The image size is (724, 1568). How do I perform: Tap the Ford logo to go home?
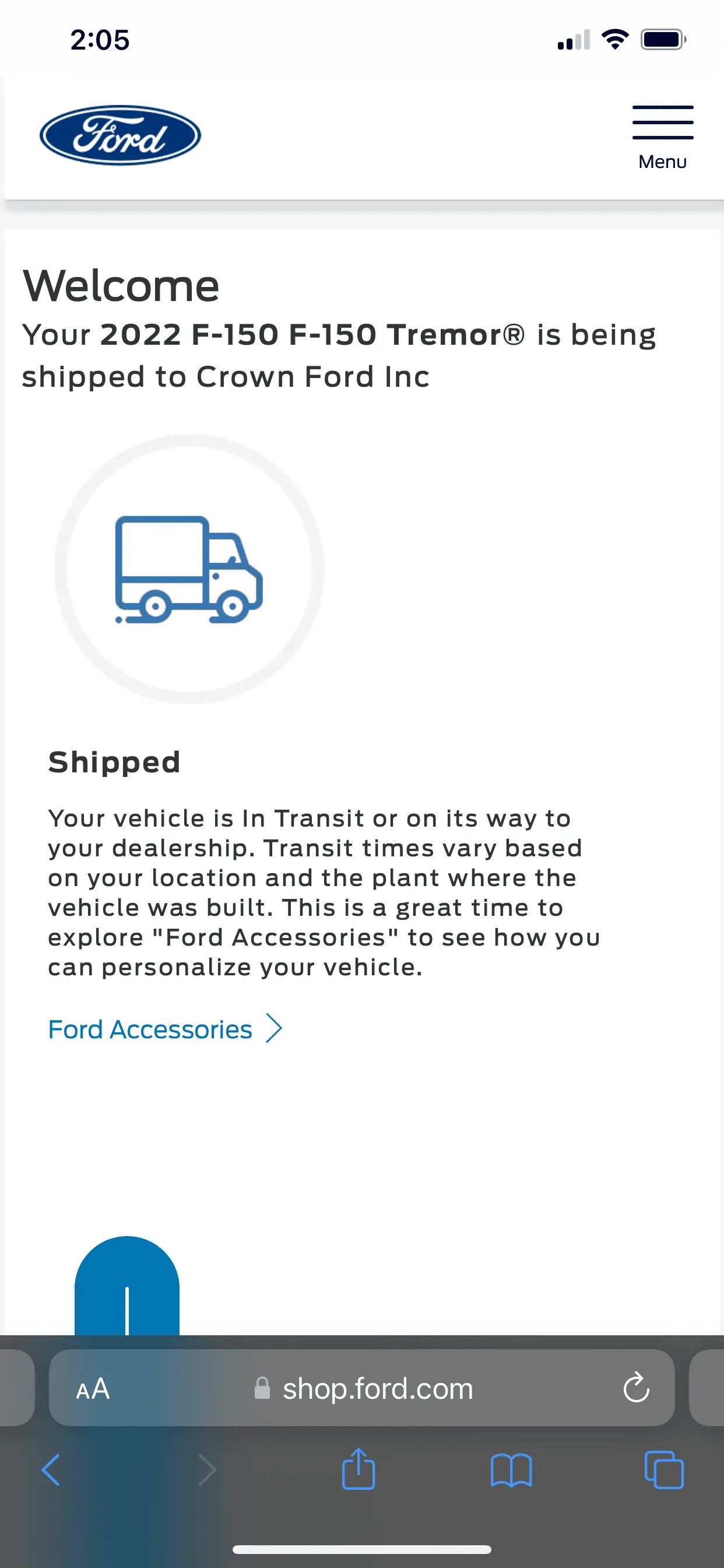pos(120,135)
